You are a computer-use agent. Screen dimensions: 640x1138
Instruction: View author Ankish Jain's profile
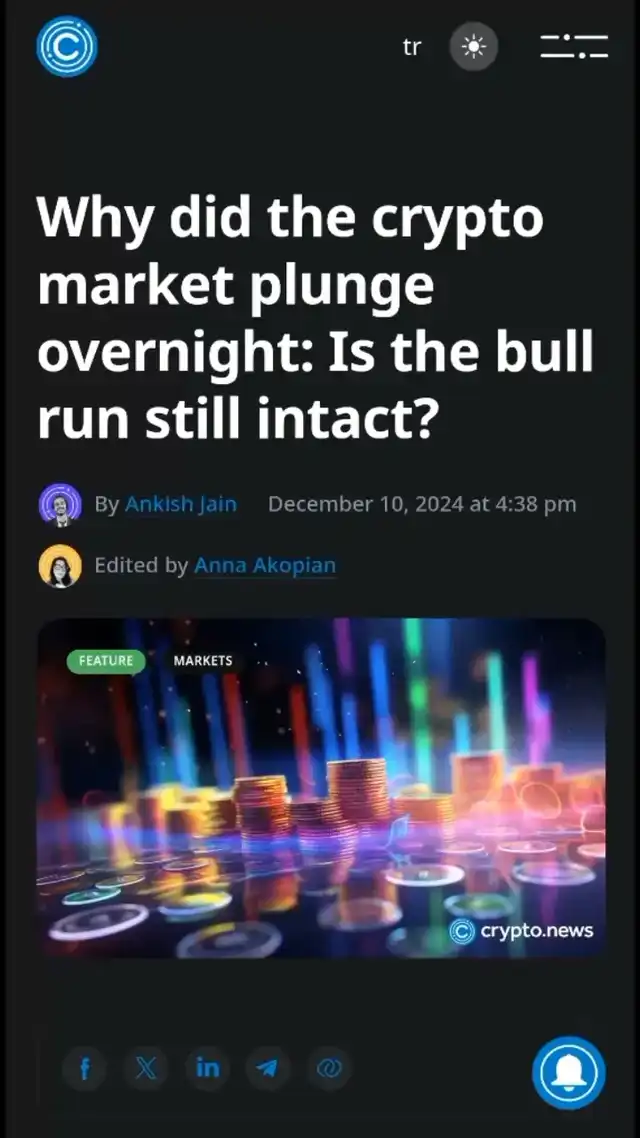(x=181, y=504)
